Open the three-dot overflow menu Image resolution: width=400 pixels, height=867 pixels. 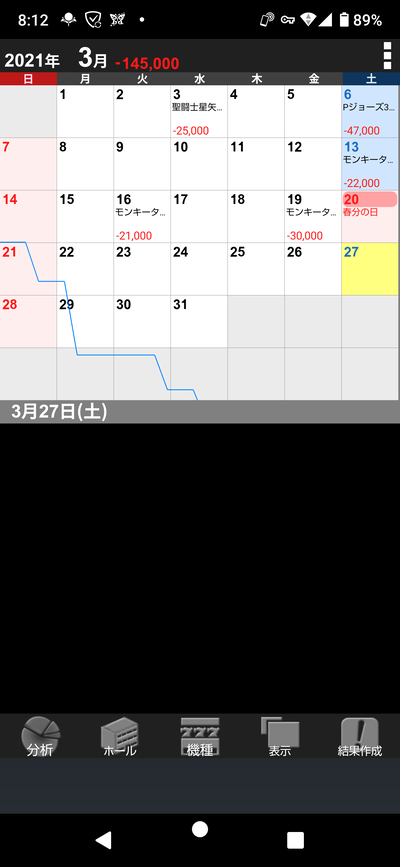pos(387,55)
